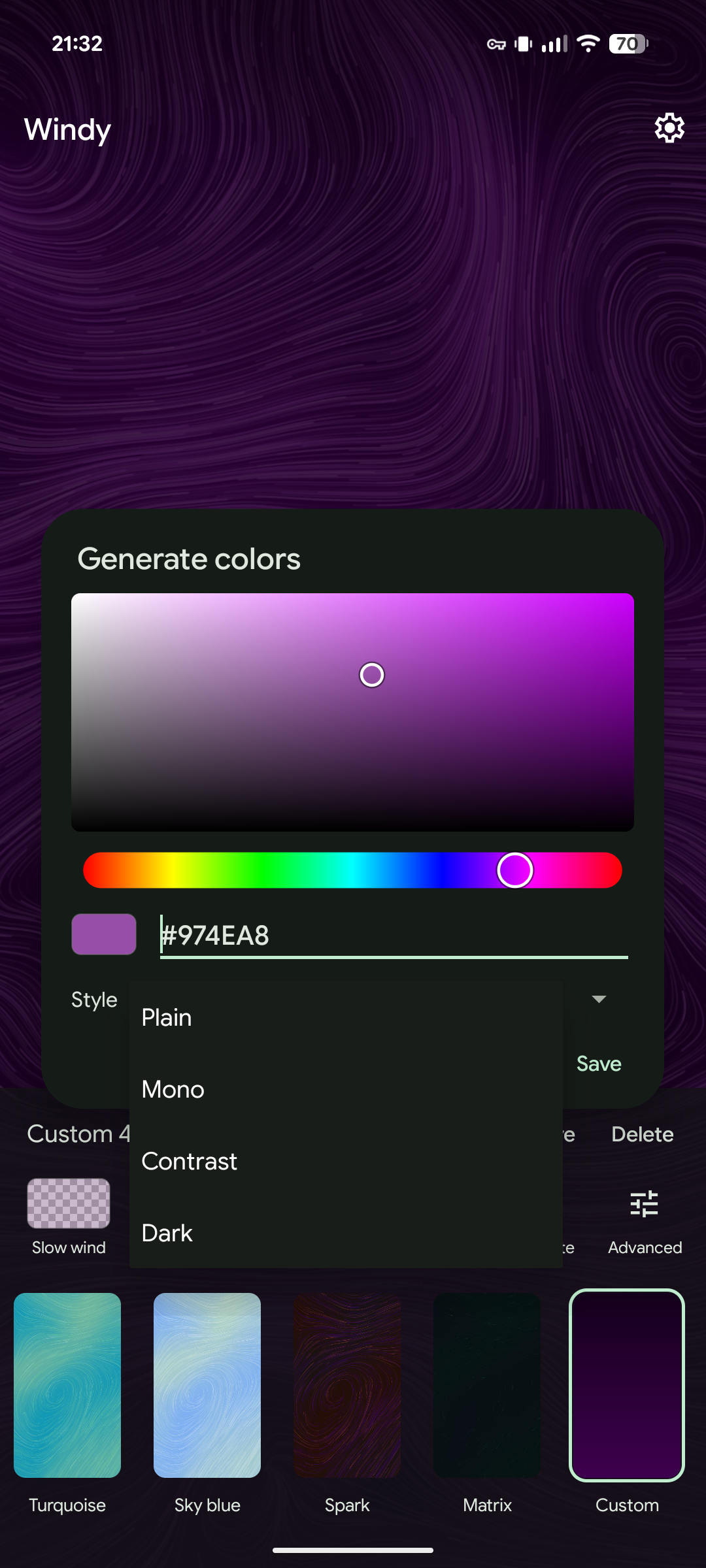706x1568 pixels.
Task: Open Advanced settings
Action: click(645, 1220)
